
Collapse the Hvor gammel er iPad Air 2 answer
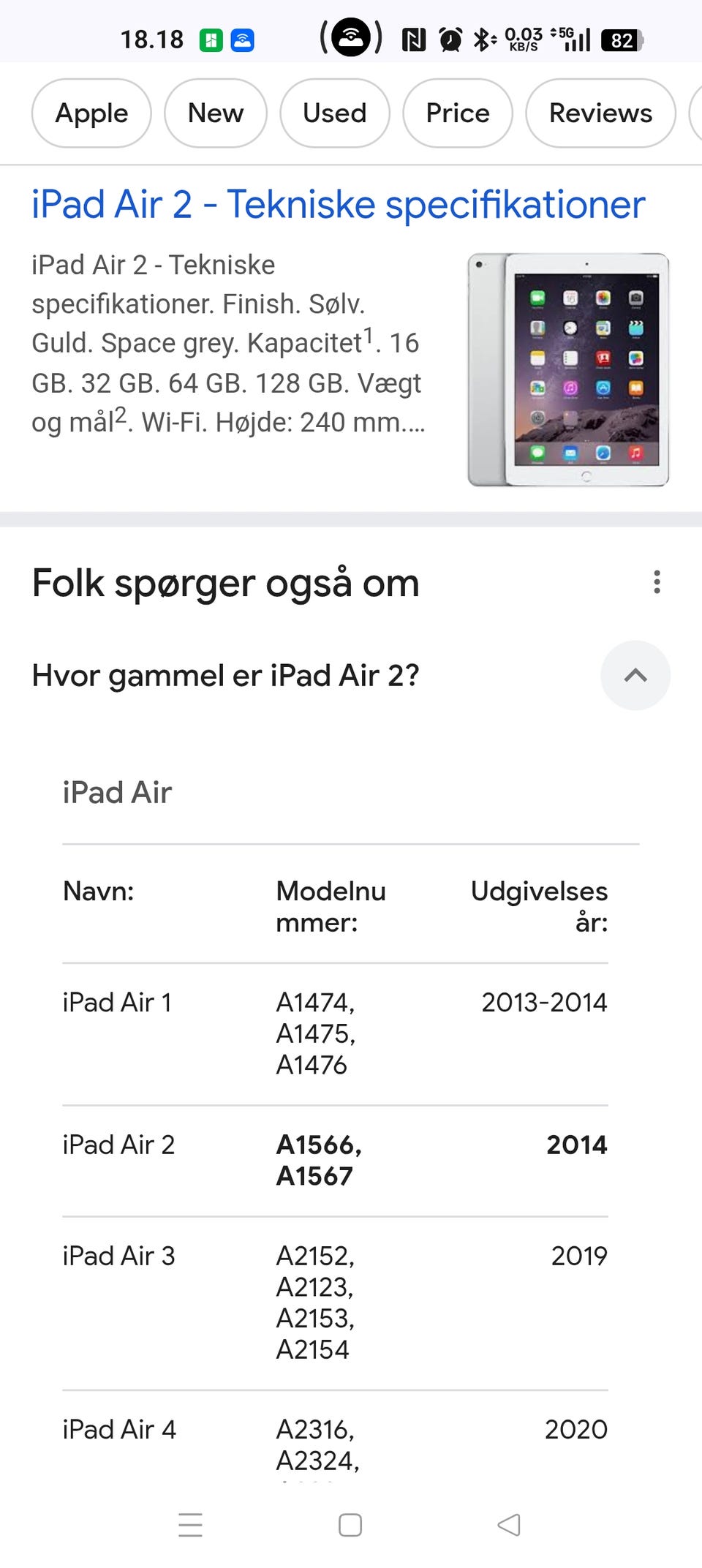pos(635,675)
